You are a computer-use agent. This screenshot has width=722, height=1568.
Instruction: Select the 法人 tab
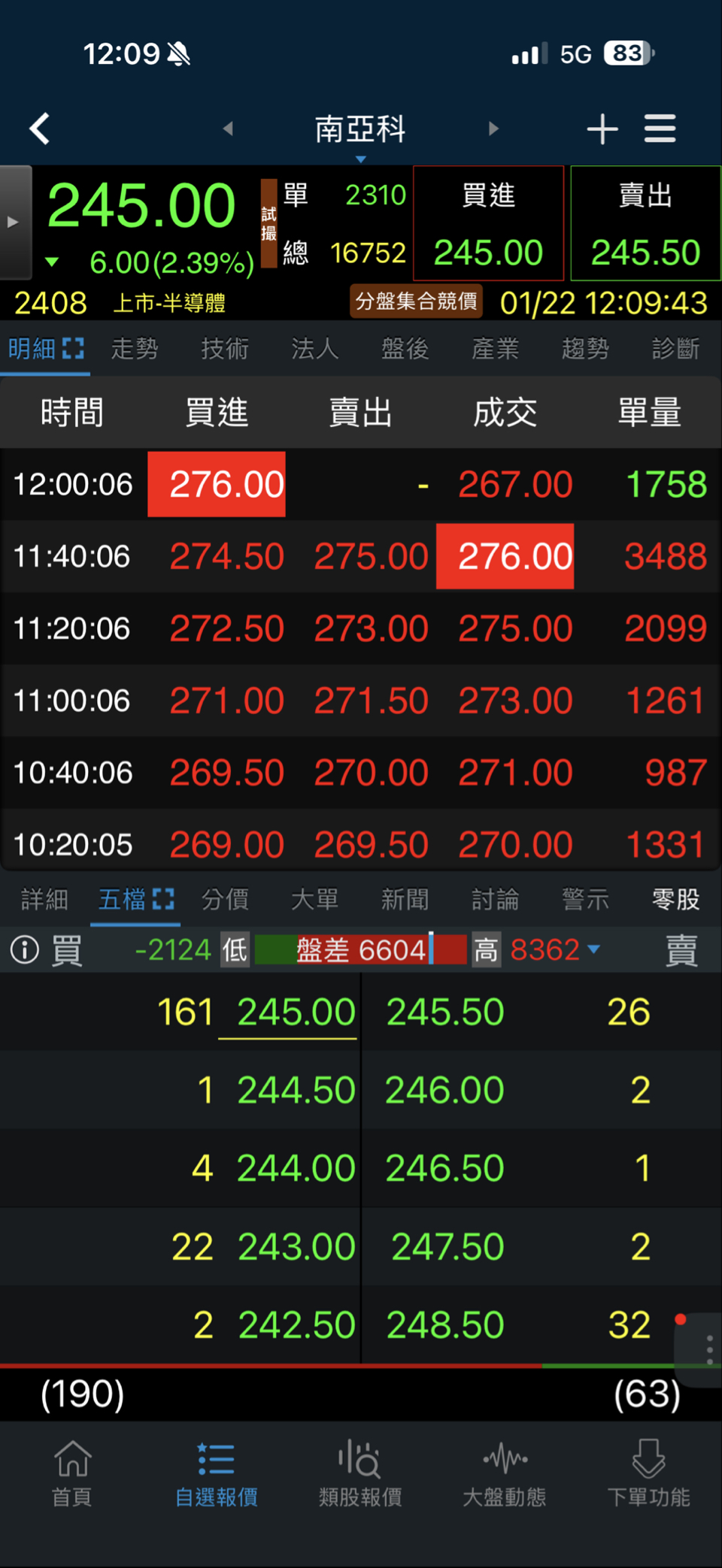tap(315, 349)
